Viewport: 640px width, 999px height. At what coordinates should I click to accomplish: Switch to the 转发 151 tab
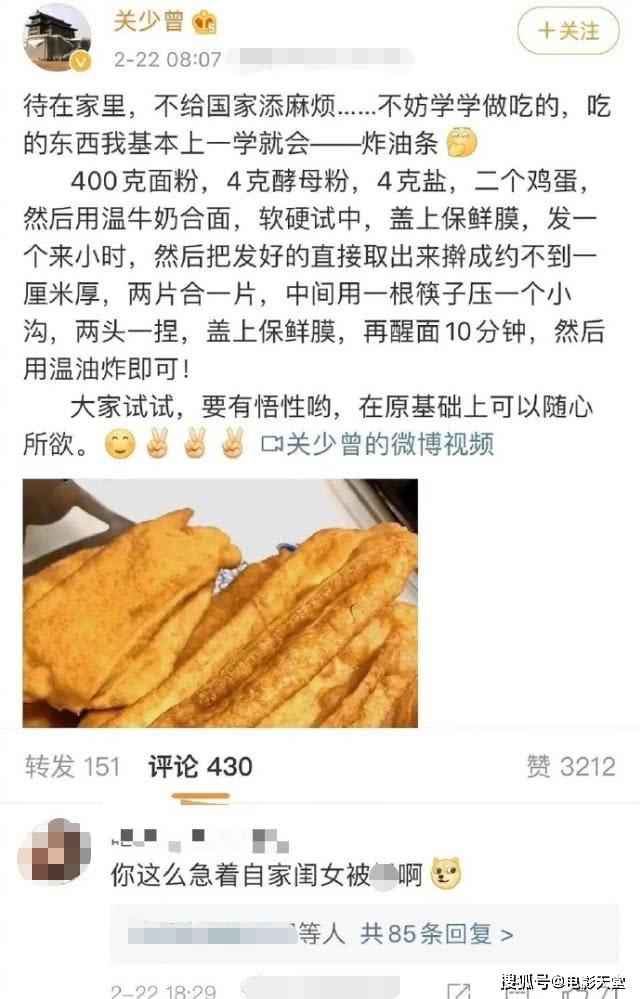[x=72, y=767]
